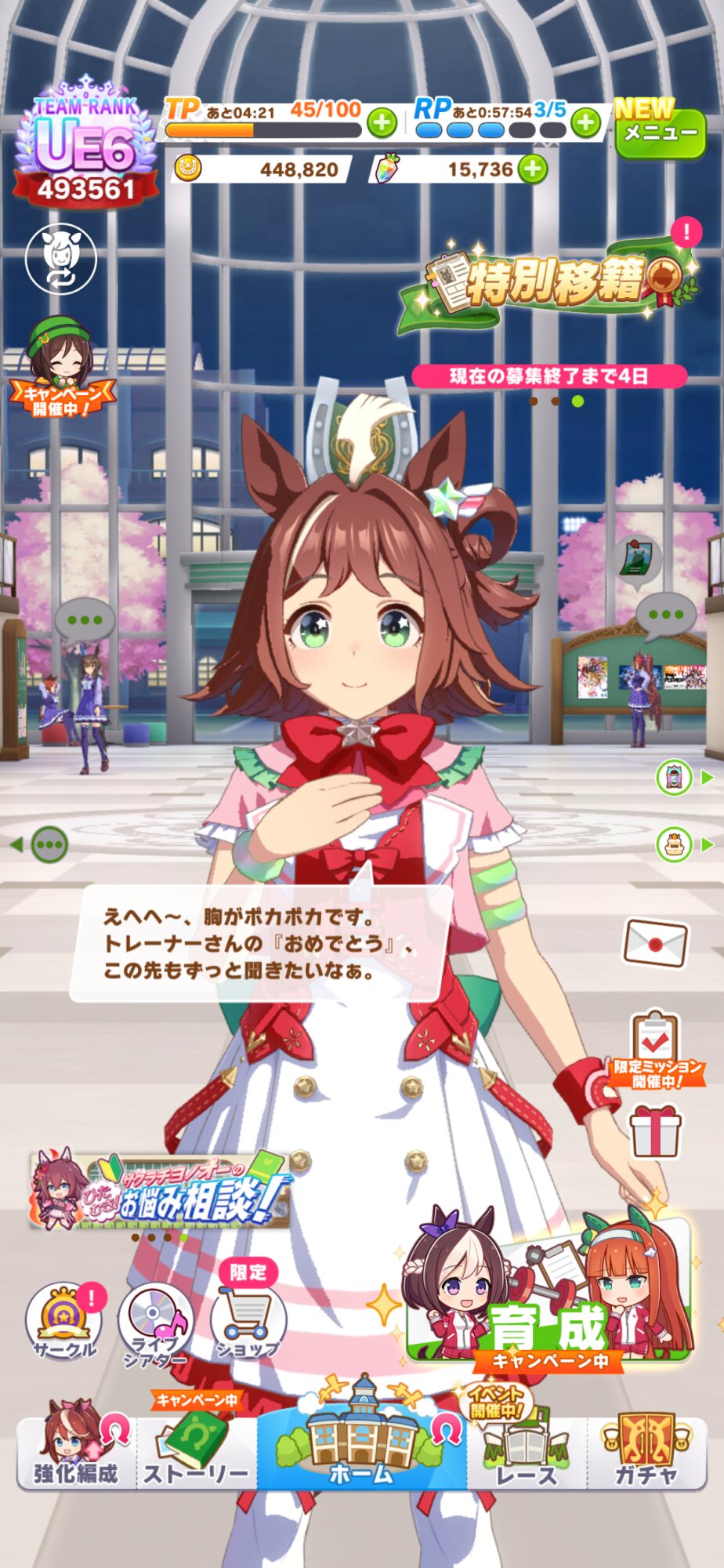
Task: Add more jewels with the plus icon
Action: tap(533, 169)
